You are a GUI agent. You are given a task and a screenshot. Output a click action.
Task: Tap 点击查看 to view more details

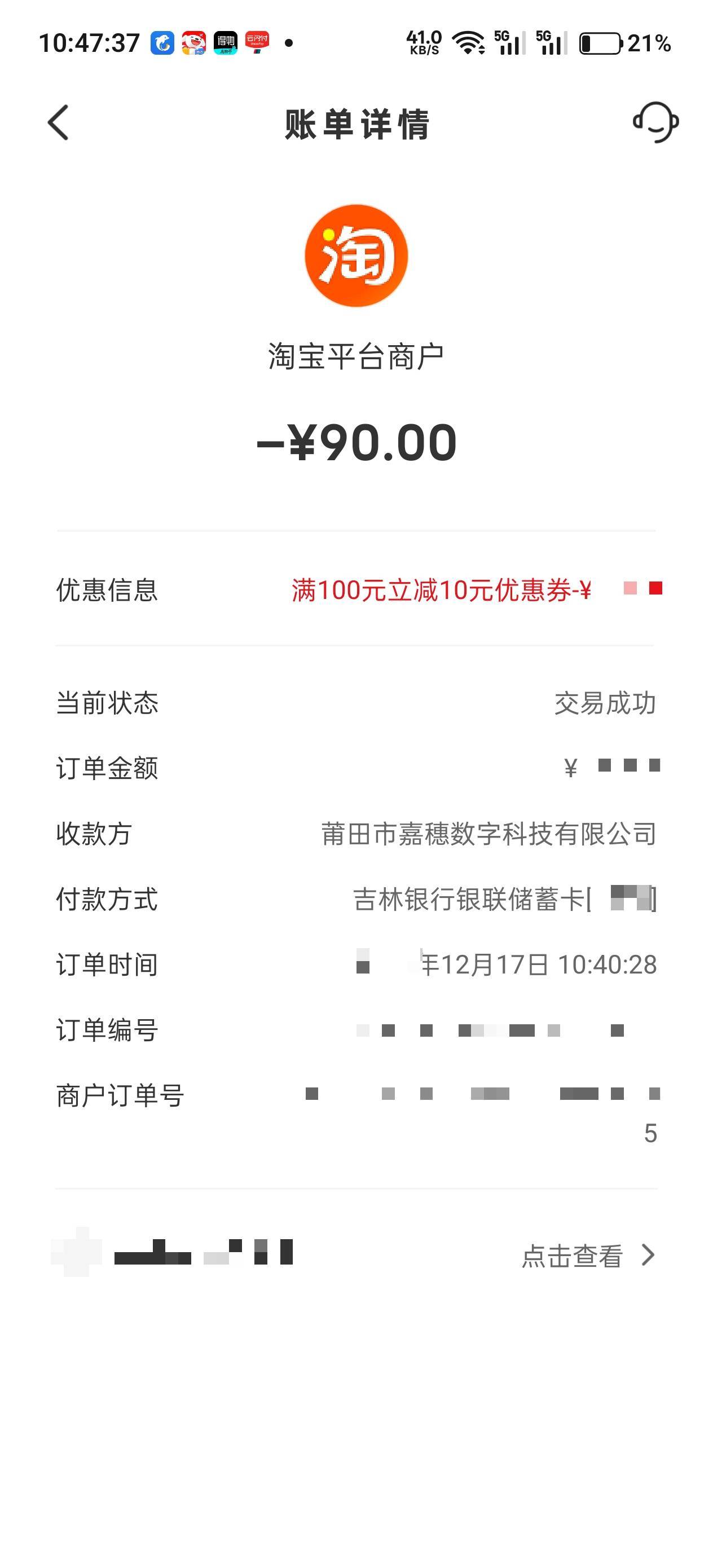(x=586, y=1255)
